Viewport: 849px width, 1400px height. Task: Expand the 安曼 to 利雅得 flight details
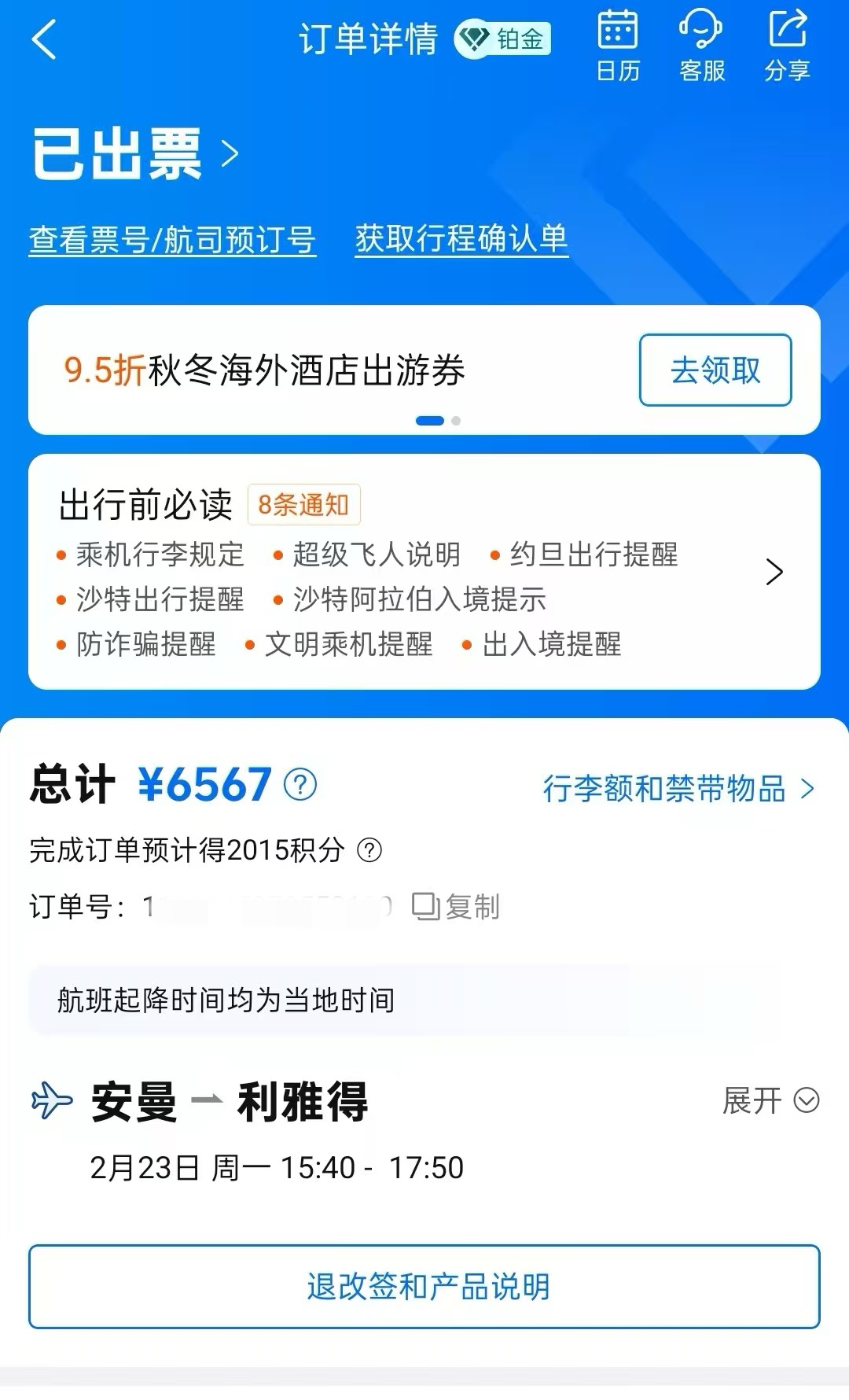[x=770, y=1100]
